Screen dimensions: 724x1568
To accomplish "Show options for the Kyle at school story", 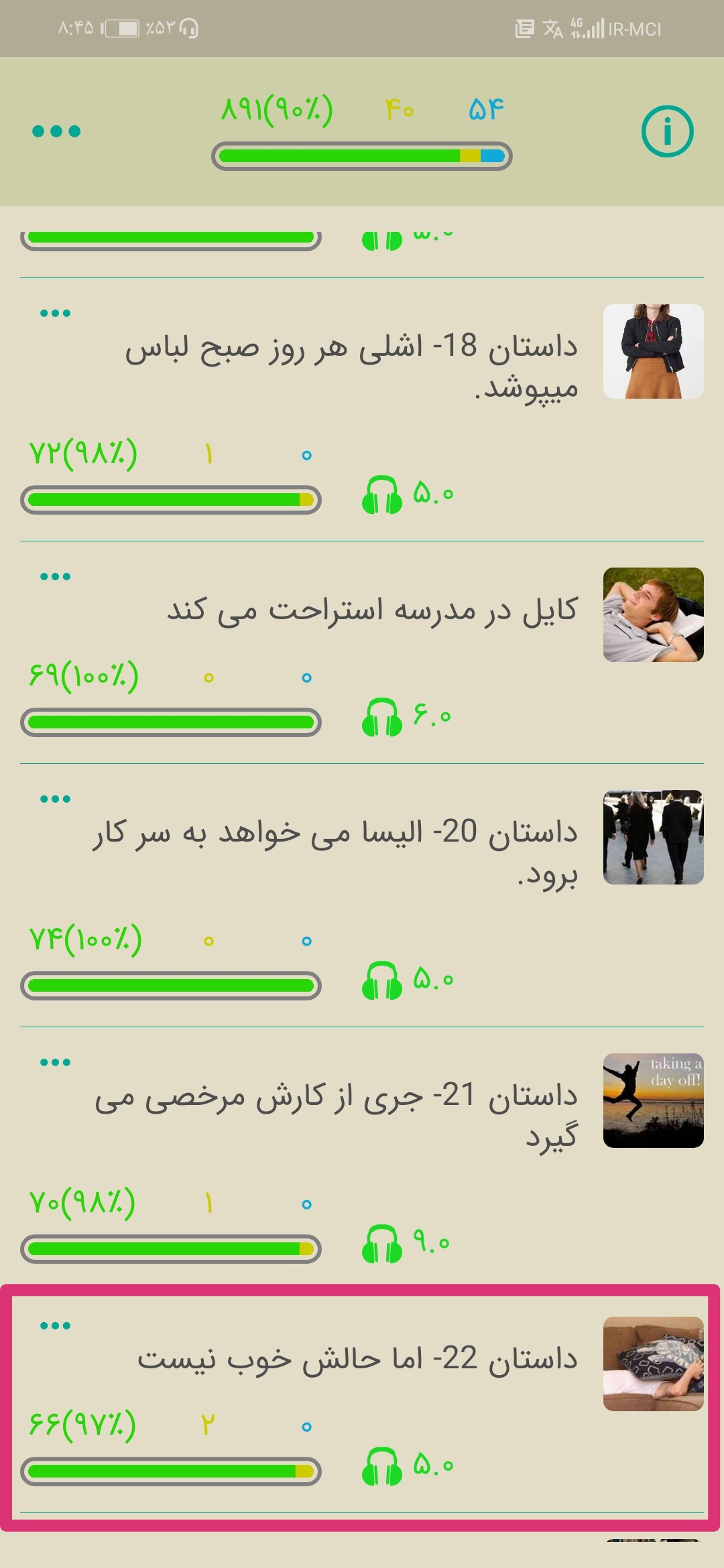I will (x=55, y=576).
